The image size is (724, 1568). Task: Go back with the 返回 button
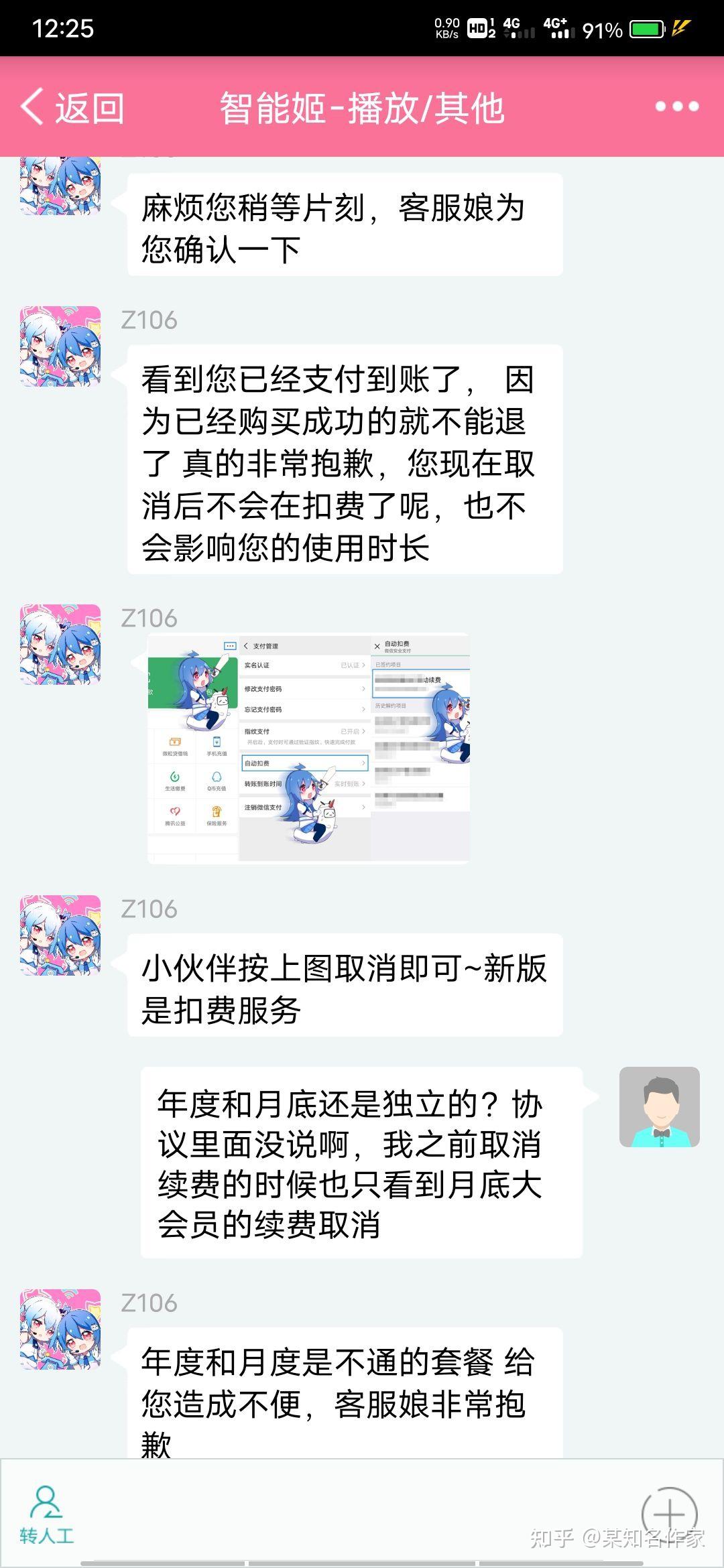point(72,107)
